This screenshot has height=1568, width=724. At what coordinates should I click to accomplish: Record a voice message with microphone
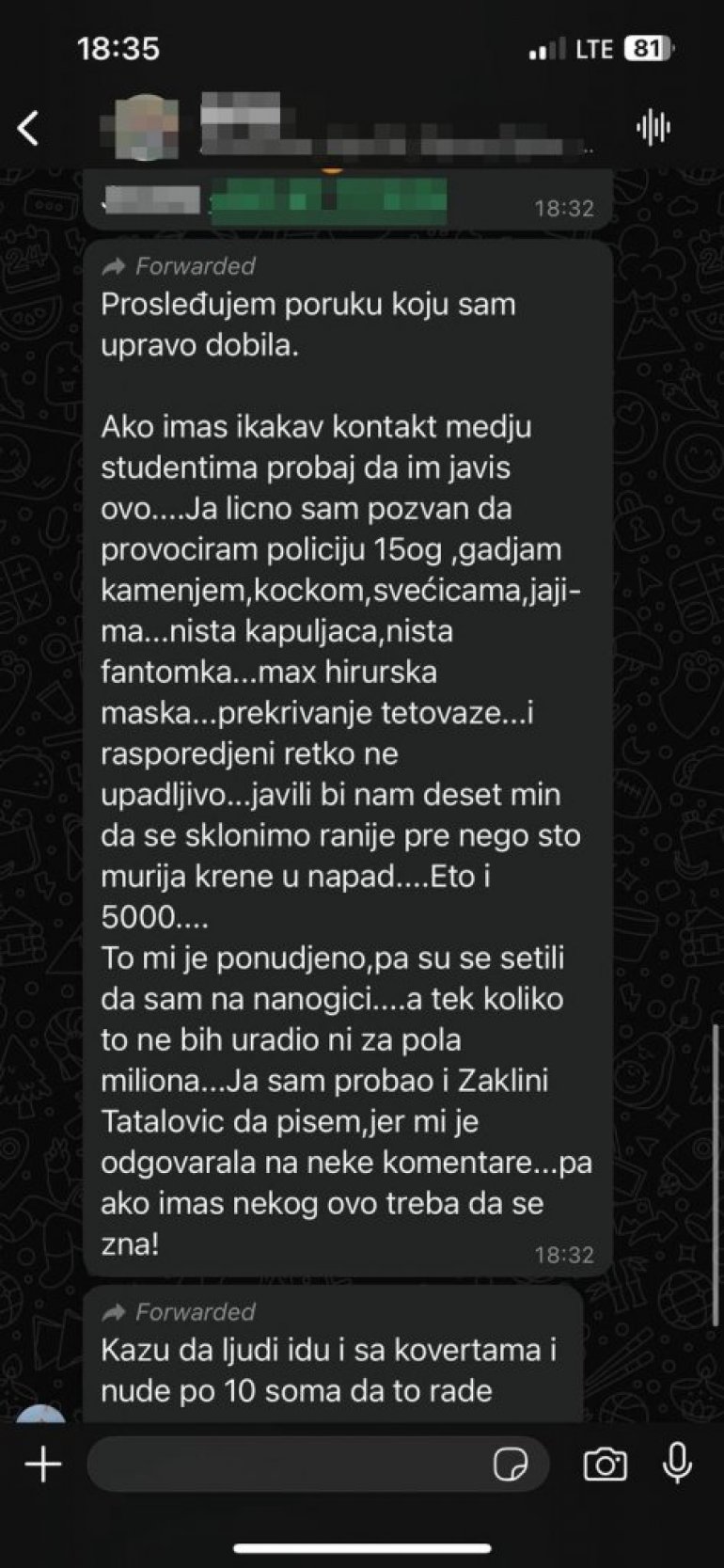tap(677, 1464)
